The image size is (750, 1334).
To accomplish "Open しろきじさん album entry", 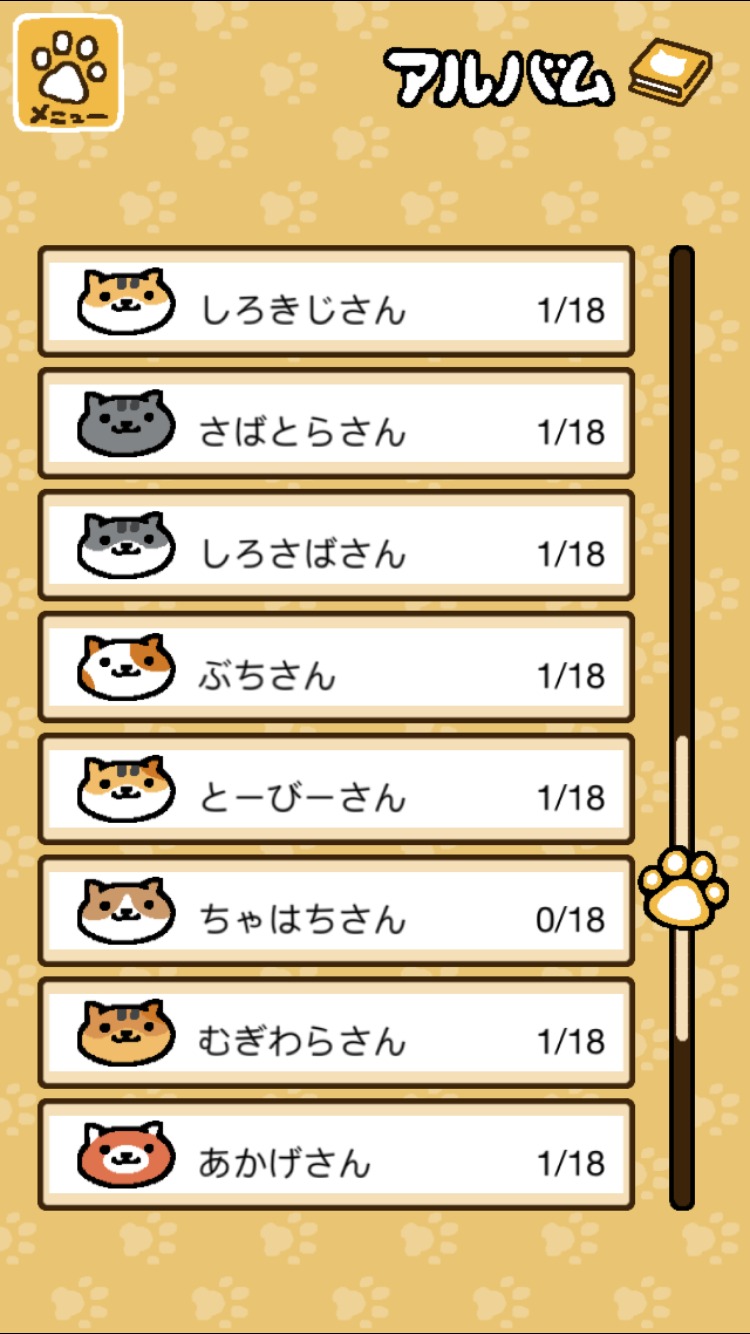I will 336,301.
